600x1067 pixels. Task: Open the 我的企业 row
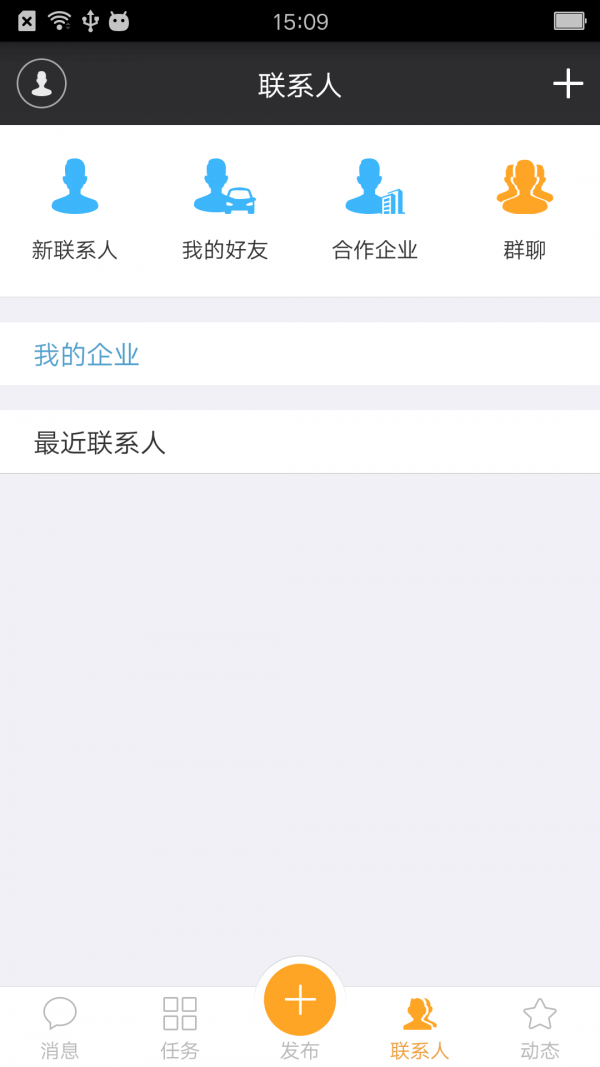(300, 355)
